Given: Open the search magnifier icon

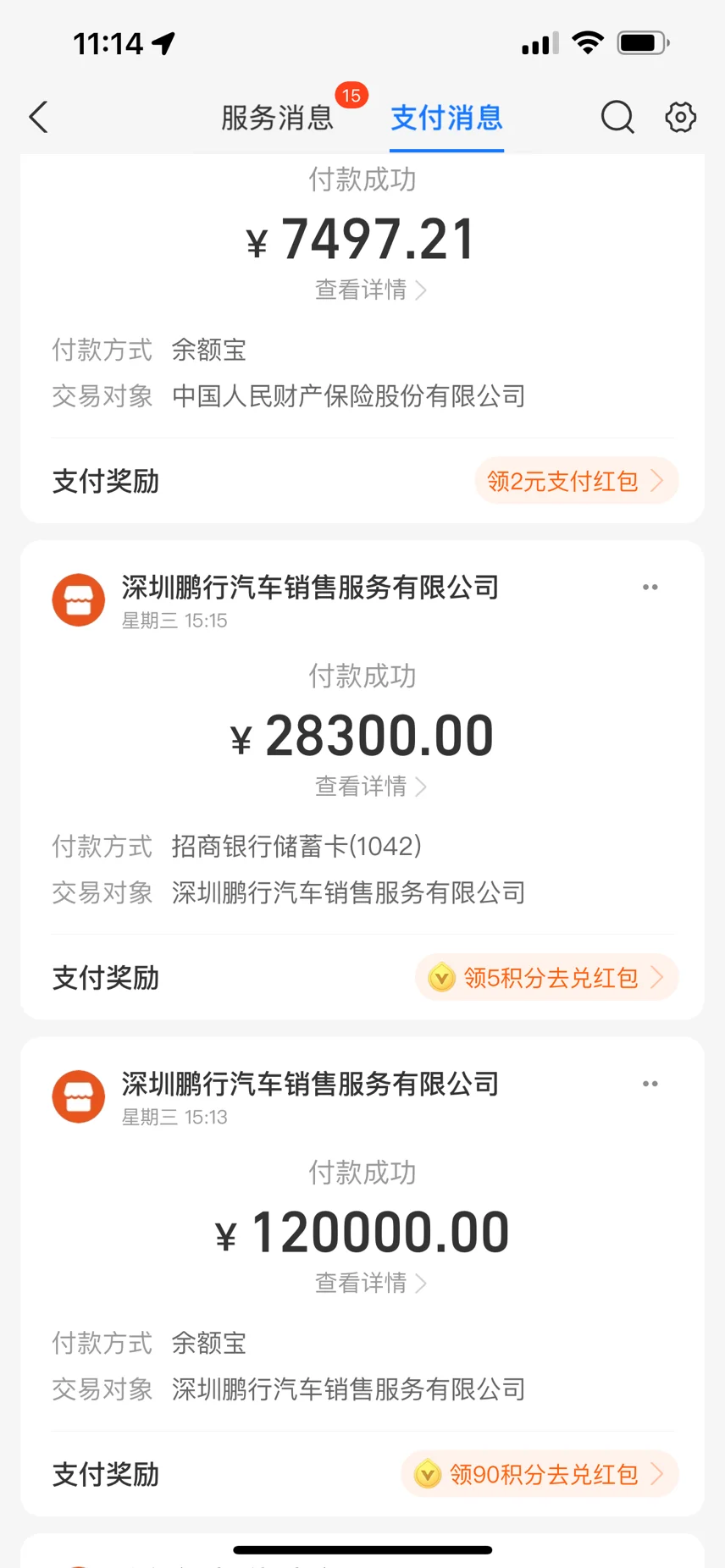Looking at the screenshot, I should 617,118.
